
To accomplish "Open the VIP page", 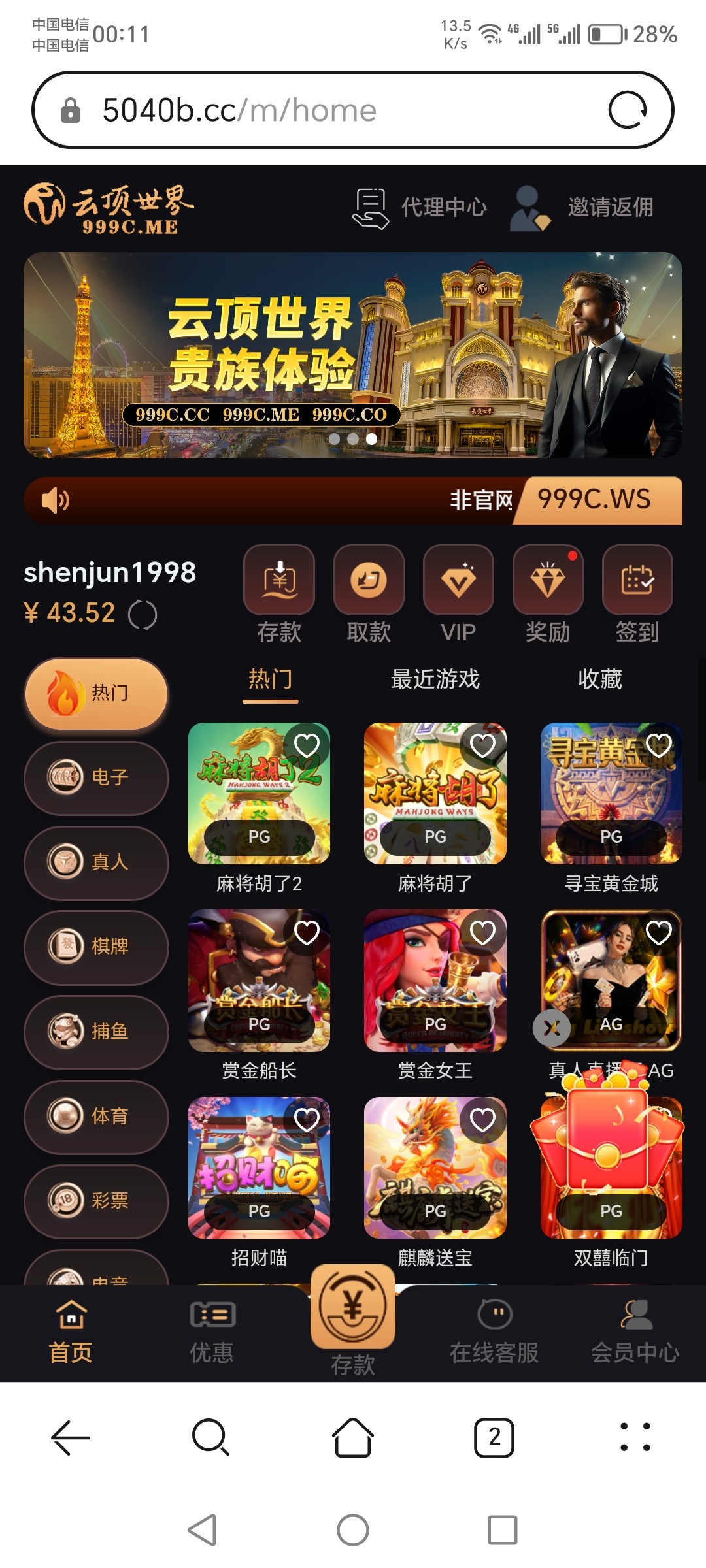I will click(x=458, y=581).
